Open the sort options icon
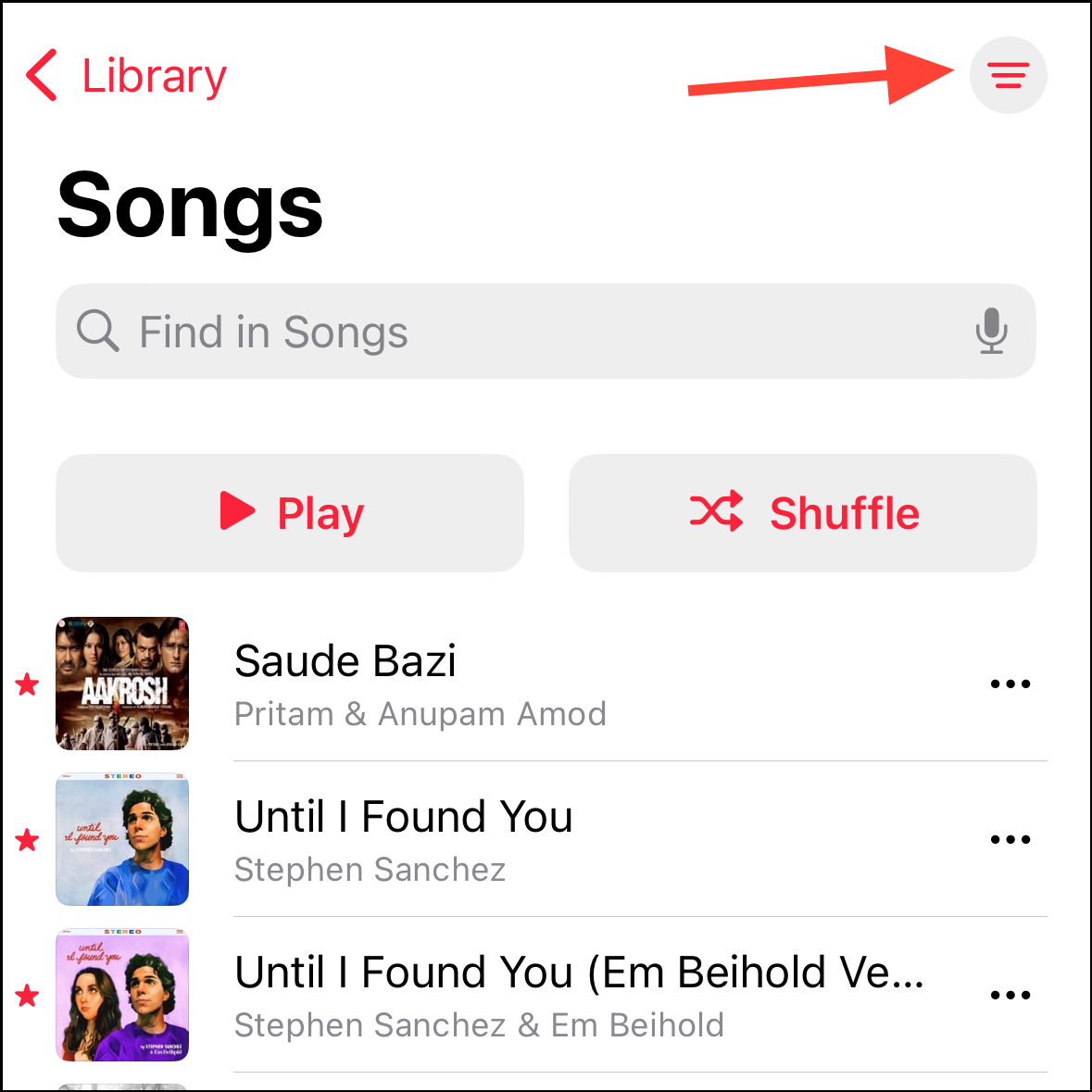The width and height of the screenshot is (1092, 1092). (x=1008, y=75)
